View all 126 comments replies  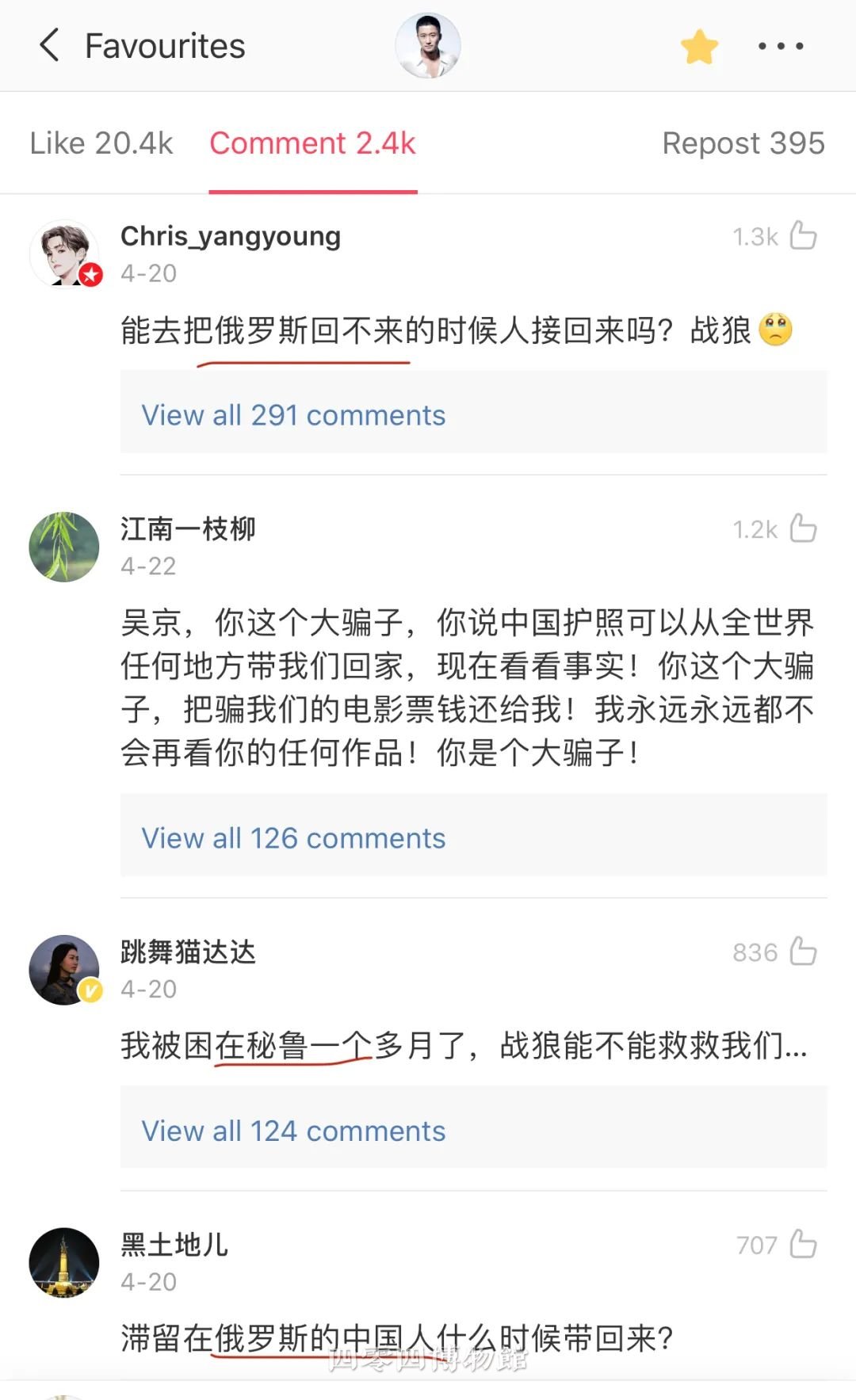point(293,838)
